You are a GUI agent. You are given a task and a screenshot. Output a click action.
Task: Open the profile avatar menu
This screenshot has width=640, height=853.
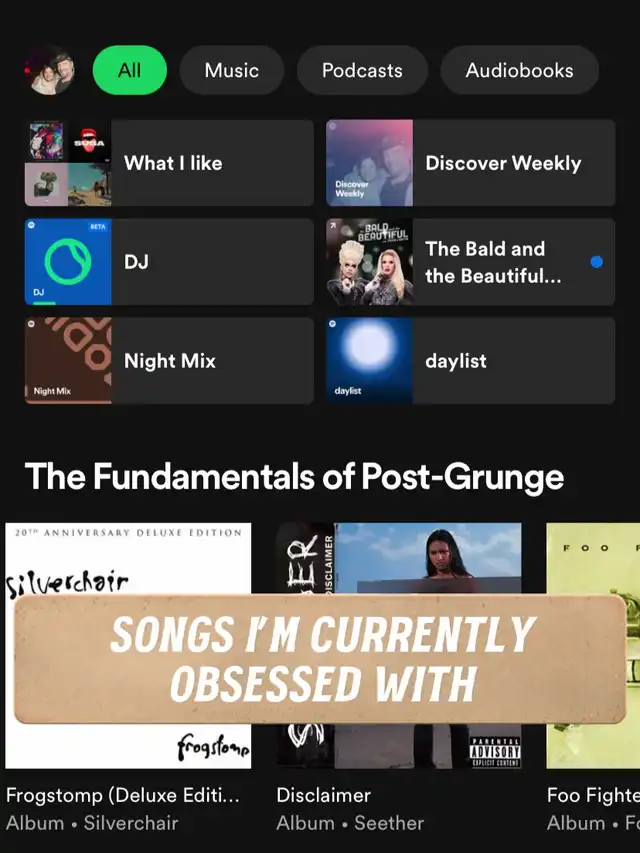(49, 71)
